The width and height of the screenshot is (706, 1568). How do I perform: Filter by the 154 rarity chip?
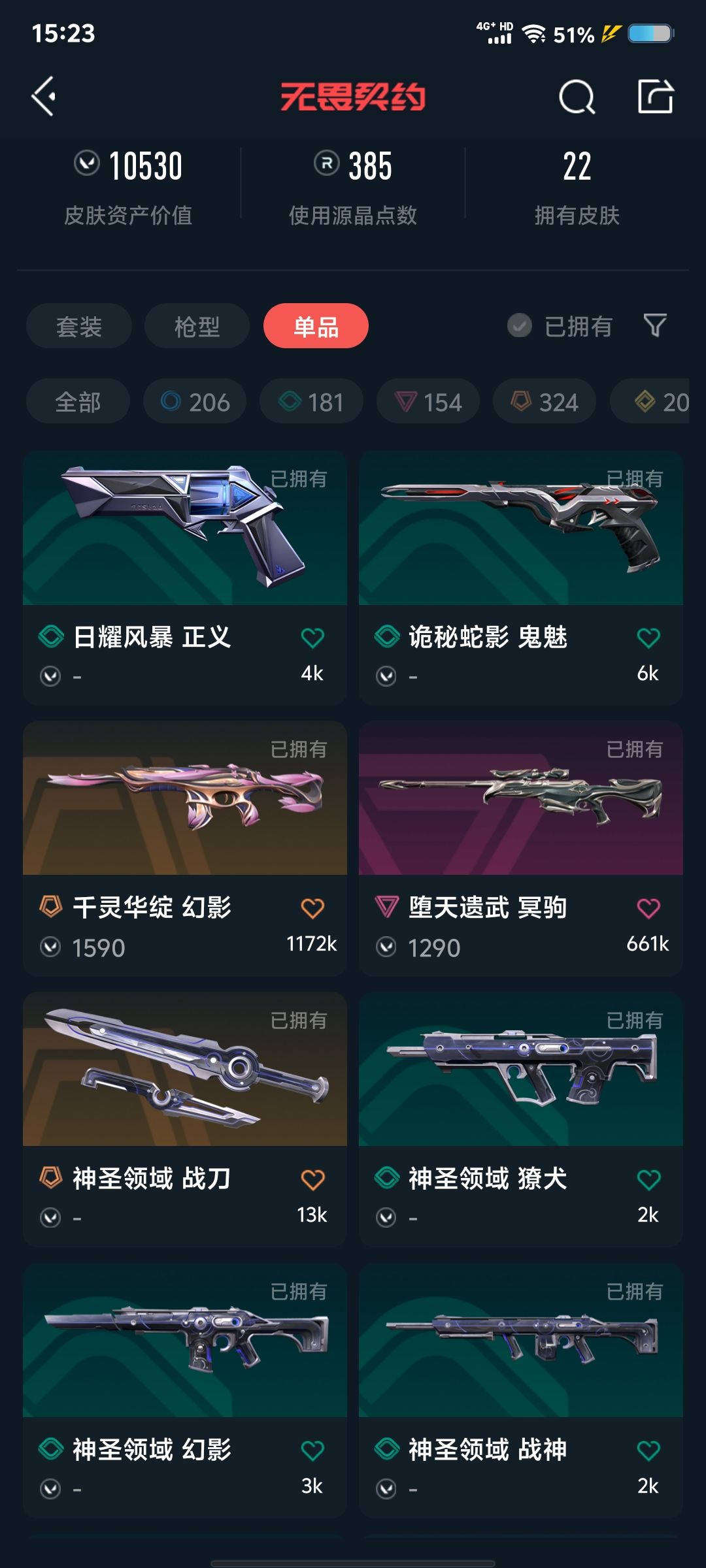point(428,401)
